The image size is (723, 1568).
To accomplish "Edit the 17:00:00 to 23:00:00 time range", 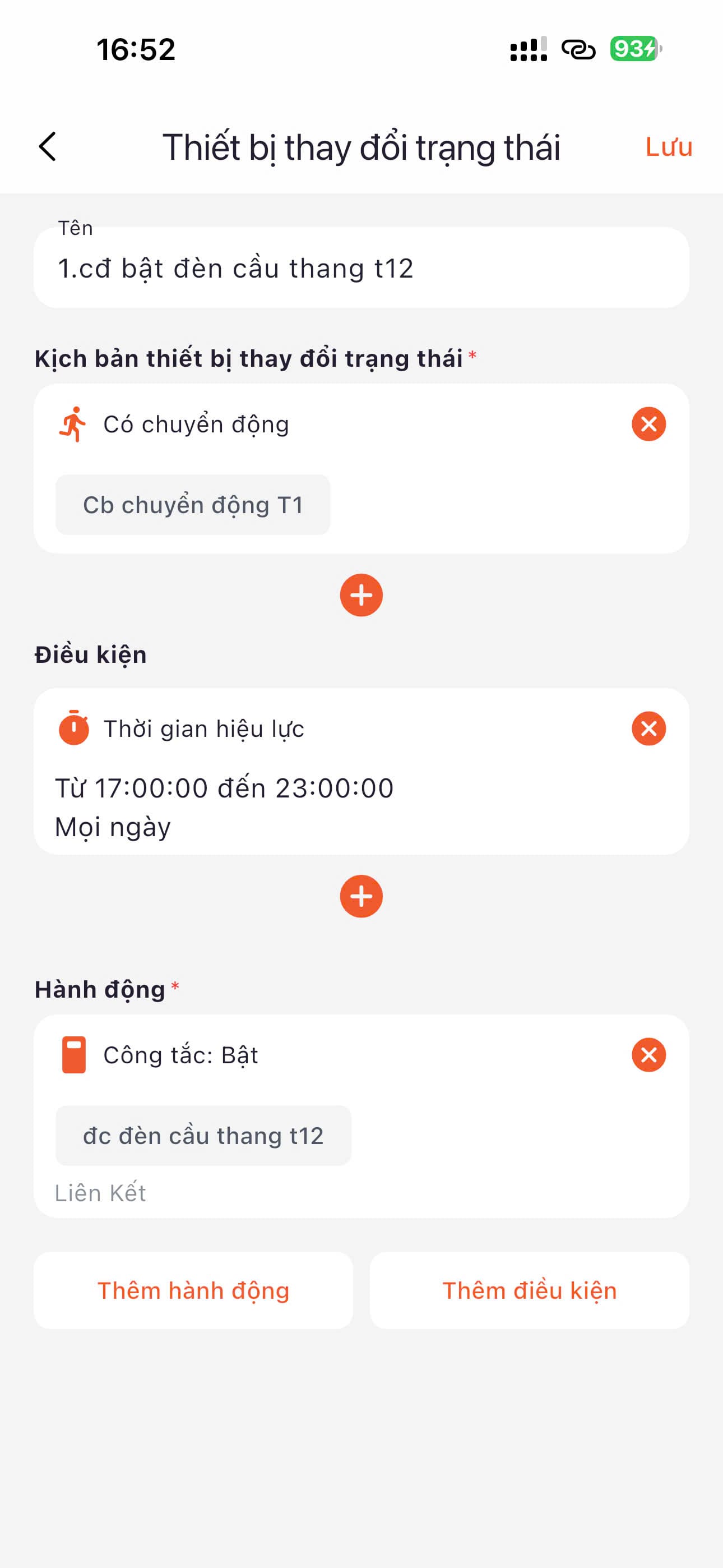I will (224, 788).
